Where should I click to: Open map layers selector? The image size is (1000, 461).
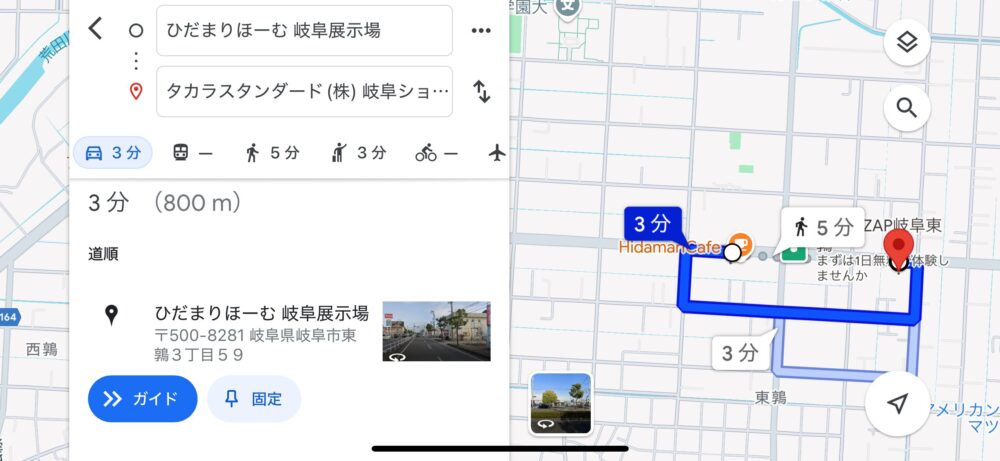(x=907, y=41)
